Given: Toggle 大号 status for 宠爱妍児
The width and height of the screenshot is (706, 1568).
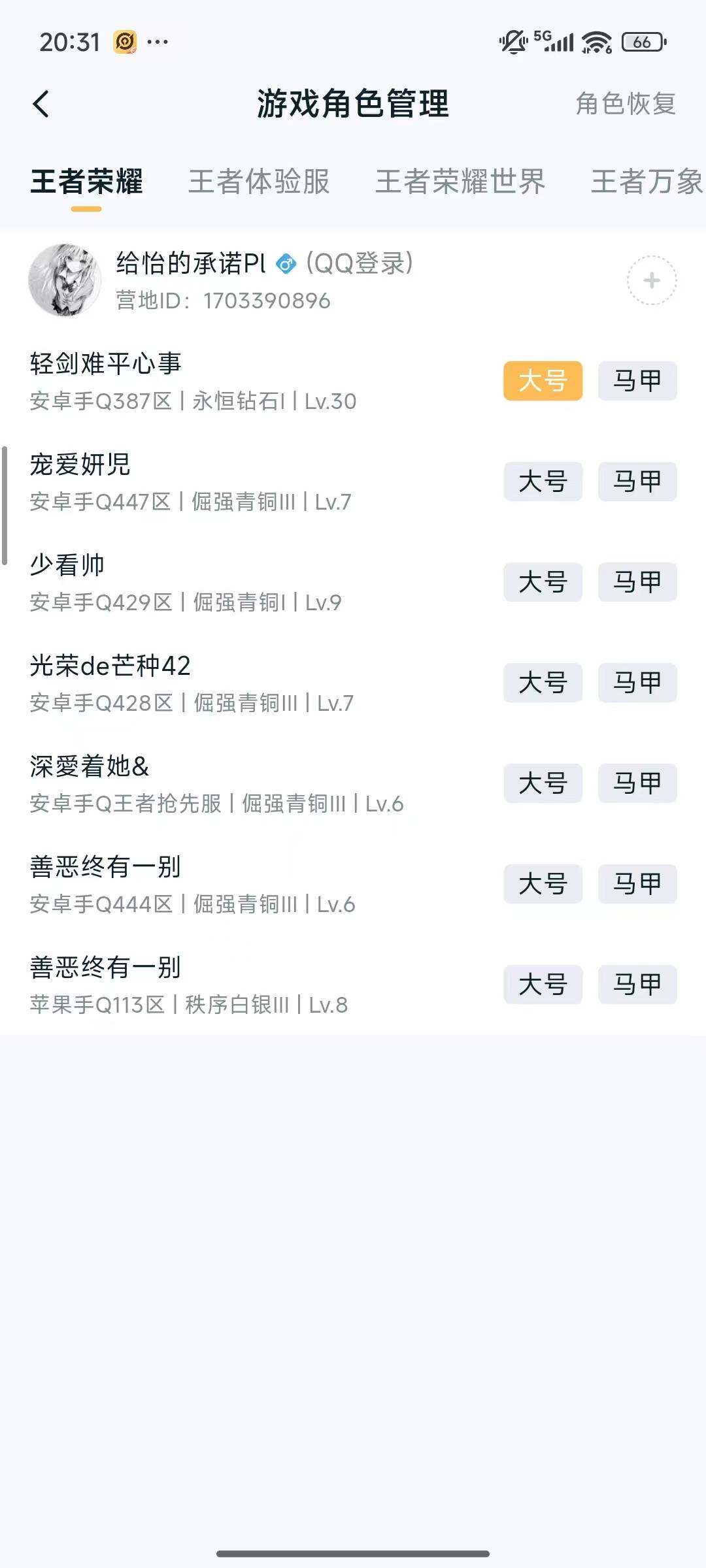Looking at the screenshot, I should (x=543, y=482).
